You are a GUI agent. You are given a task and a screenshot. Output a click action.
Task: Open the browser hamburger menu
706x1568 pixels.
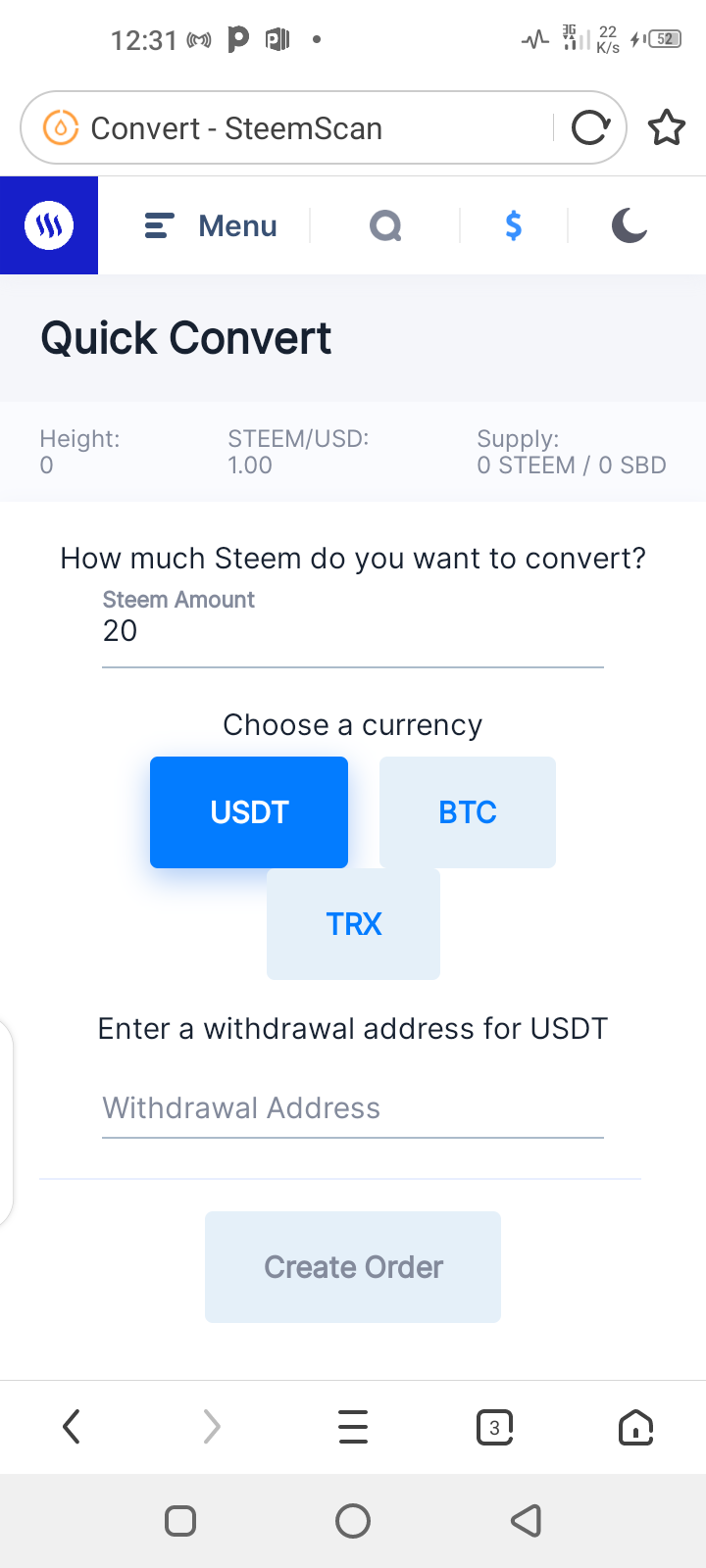pyautogui.click(x=353, y=1427)
